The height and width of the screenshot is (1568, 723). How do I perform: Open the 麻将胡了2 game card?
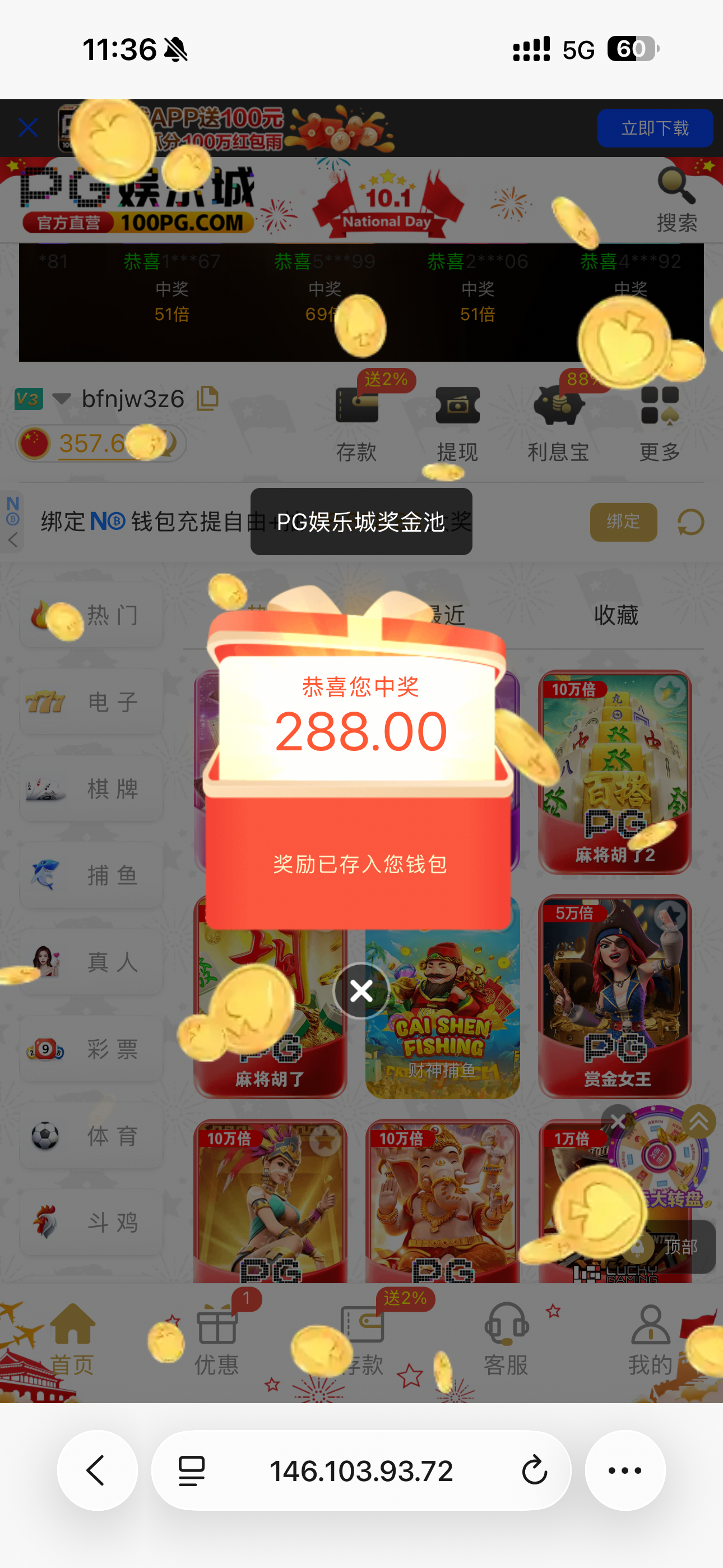(615, 771)
